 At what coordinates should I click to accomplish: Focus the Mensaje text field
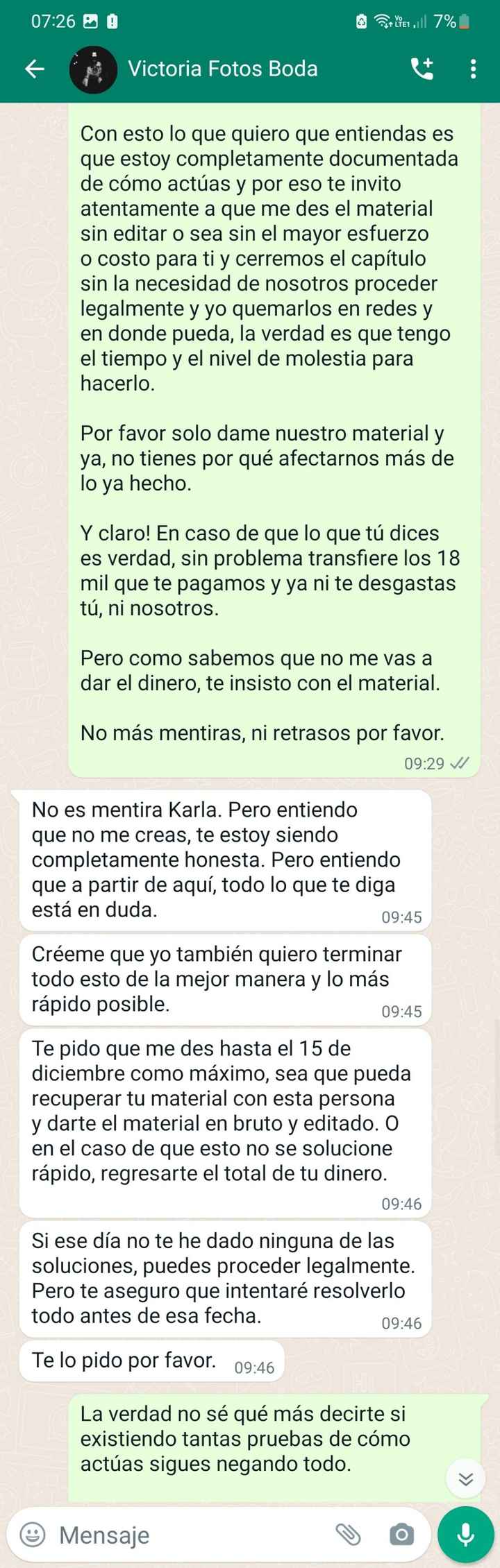point(187,1535)
